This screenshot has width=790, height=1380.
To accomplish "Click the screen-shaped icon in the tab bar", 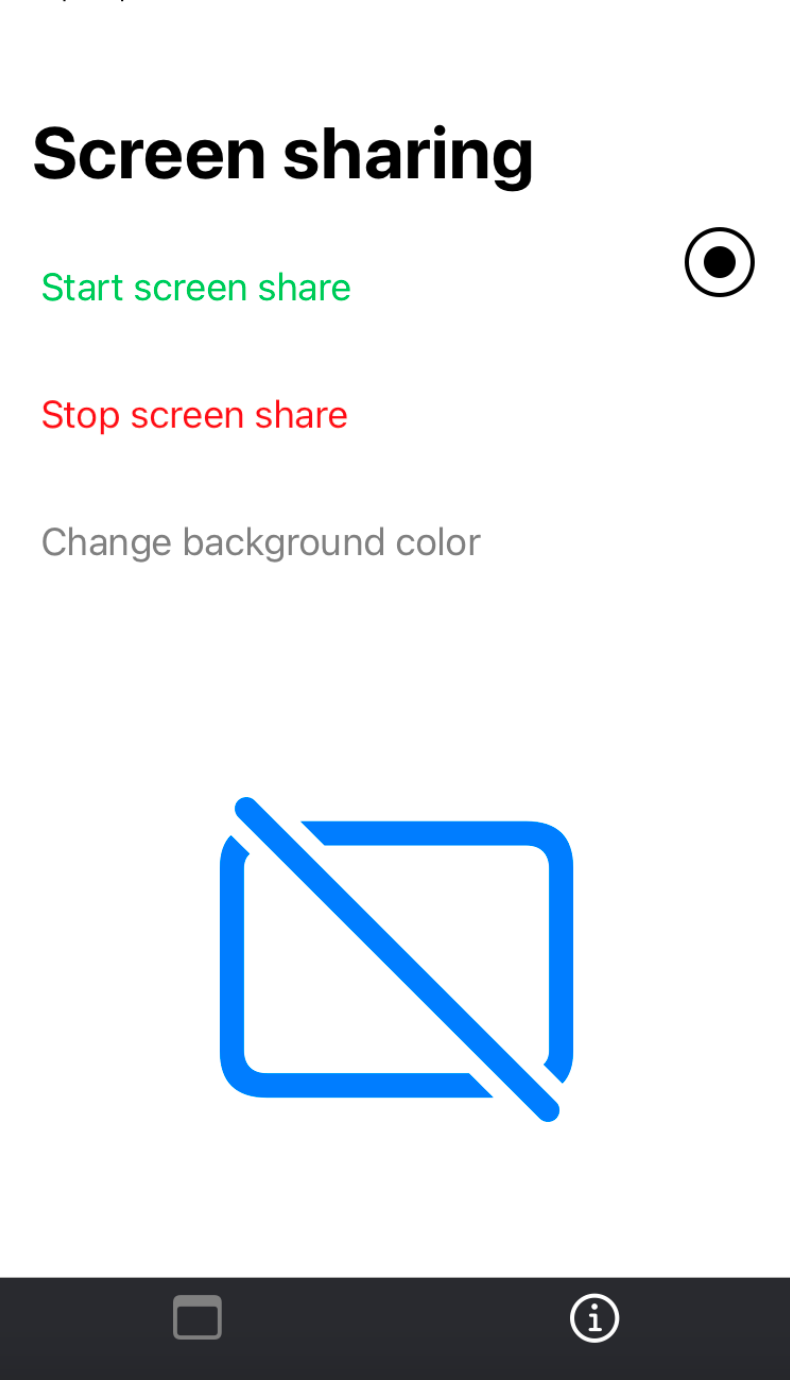I will (197, 1318).
